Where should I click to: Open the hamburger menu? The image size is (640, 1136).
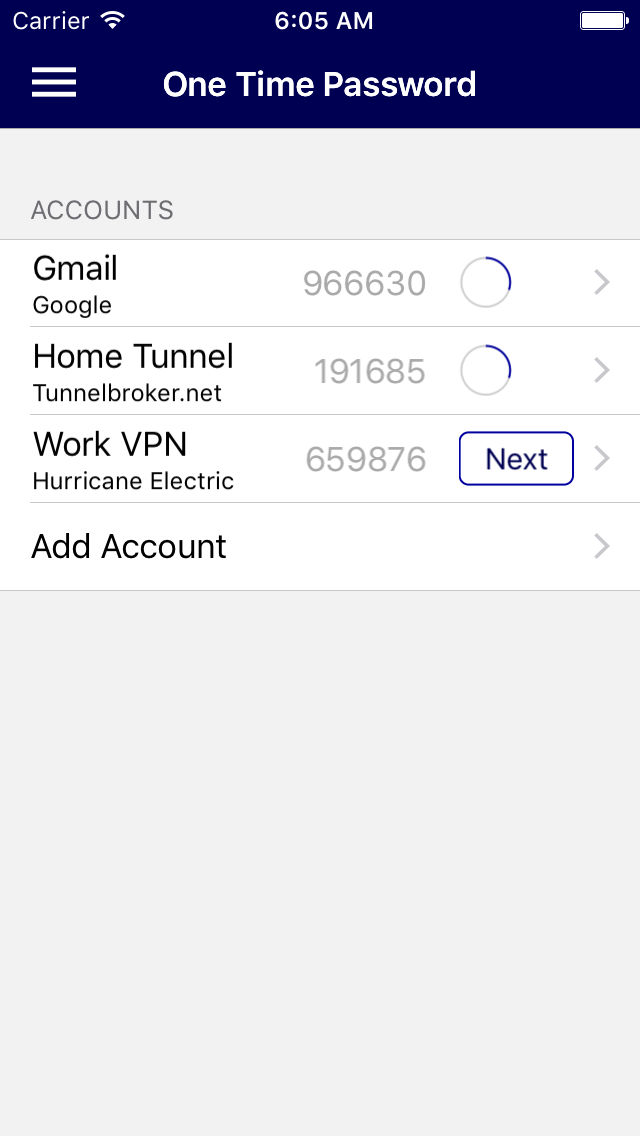point(54,83)
